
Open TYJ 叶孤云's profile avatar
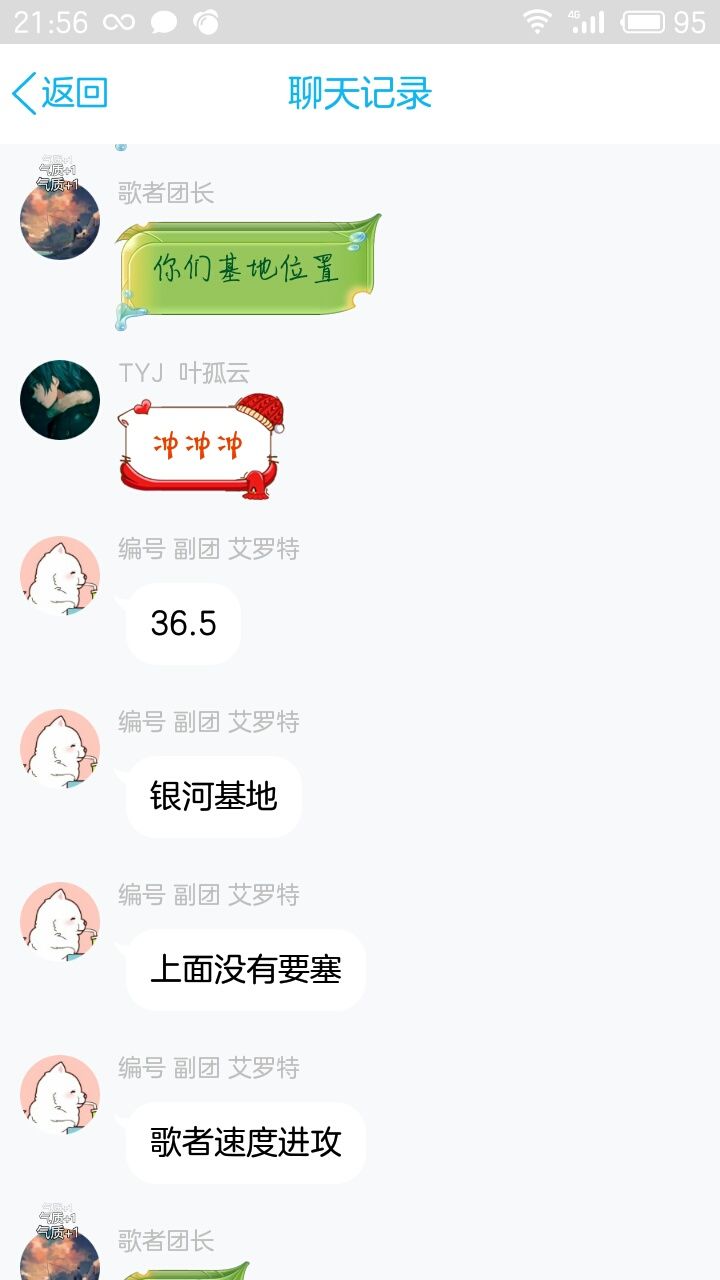pyautogui.click(x=59, y=400)
